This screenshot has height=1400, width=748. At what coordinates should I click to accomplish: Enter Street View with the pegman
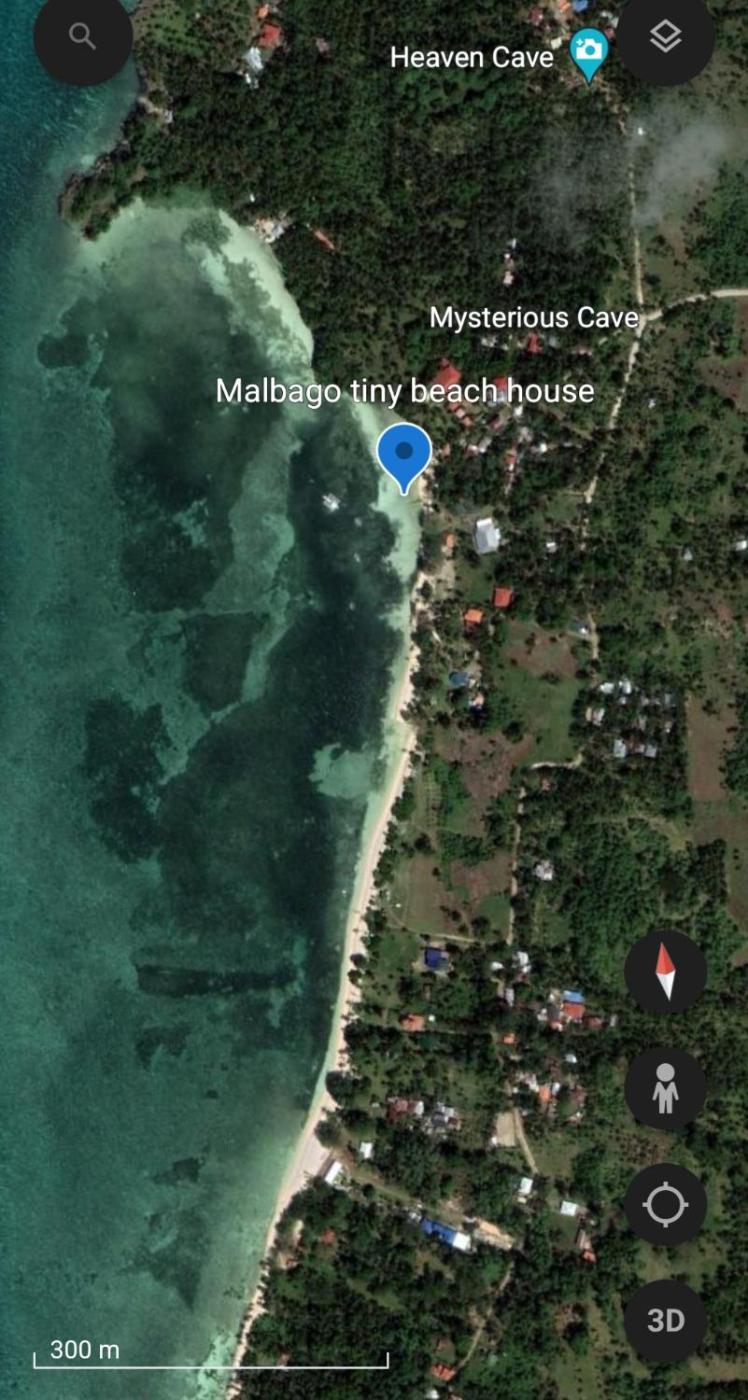[x=665, y=1088]
